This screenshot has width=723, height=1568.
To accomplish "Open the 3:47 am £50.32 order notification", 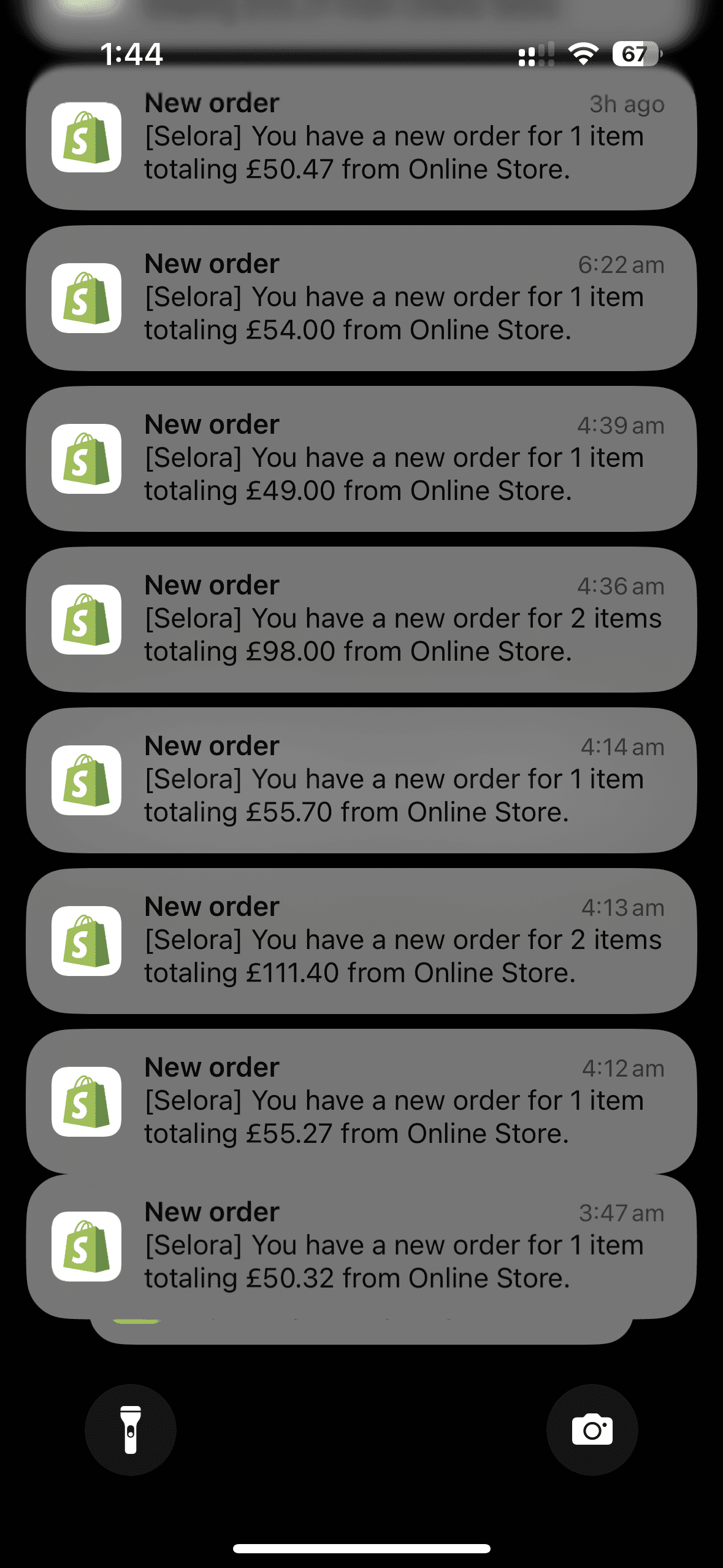I will point(361,1247).
